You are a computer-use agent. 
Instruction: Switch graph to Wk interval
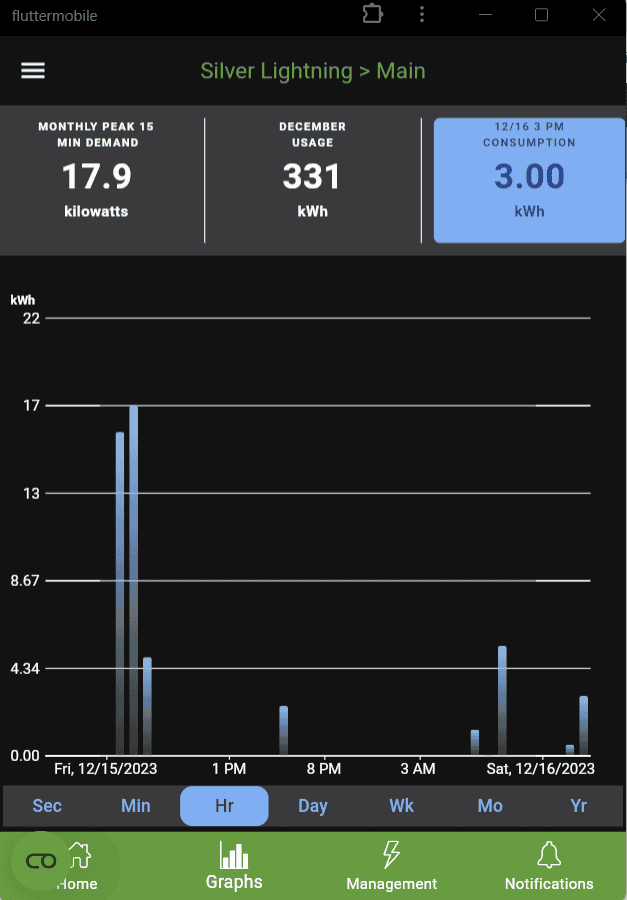pos(401,806)
